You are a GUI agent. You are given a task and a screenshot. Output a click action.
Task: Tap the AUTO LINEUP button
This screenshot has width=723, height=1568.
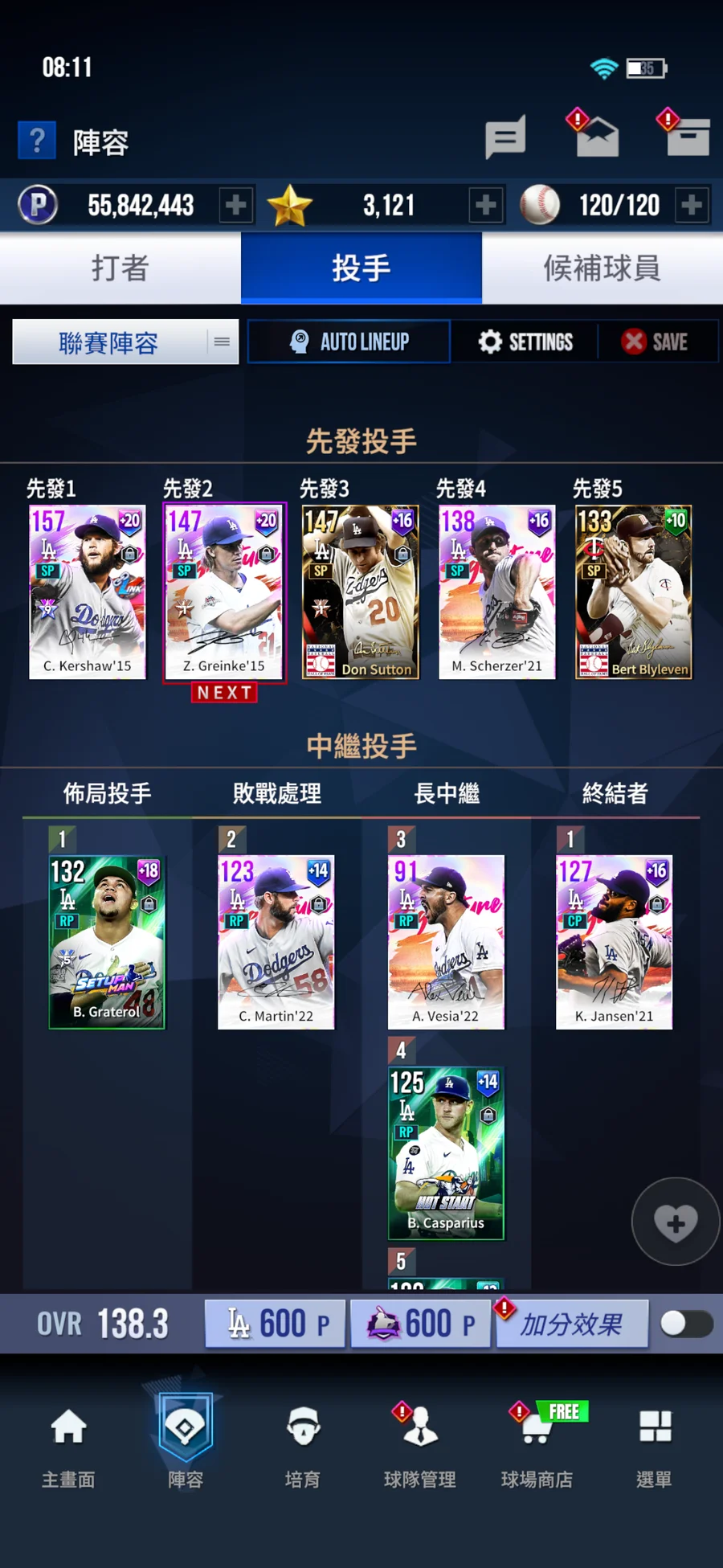[x=349, y=342]
